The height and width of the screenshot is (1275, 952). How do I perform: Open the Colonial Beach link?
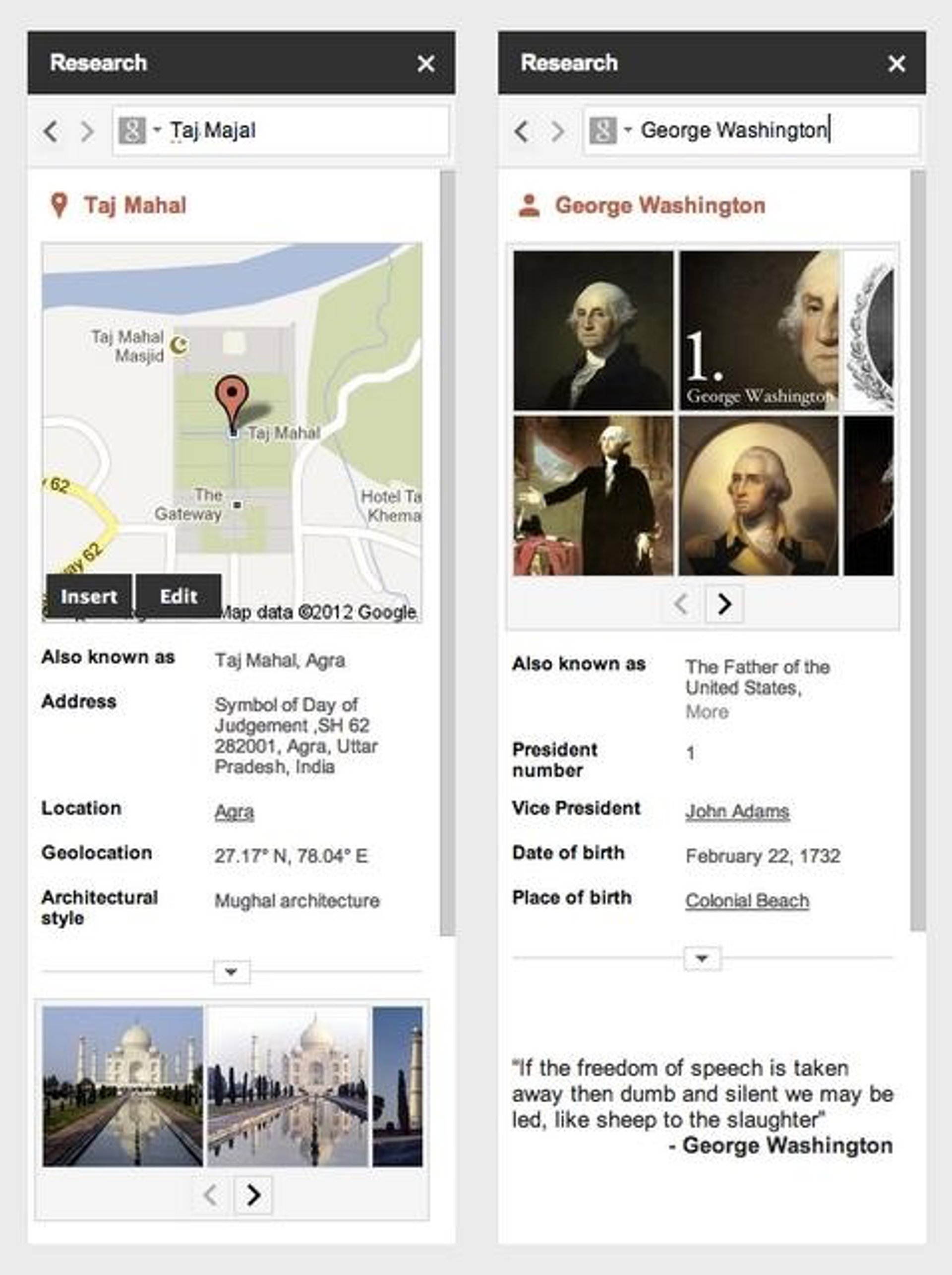click(747, 901)
